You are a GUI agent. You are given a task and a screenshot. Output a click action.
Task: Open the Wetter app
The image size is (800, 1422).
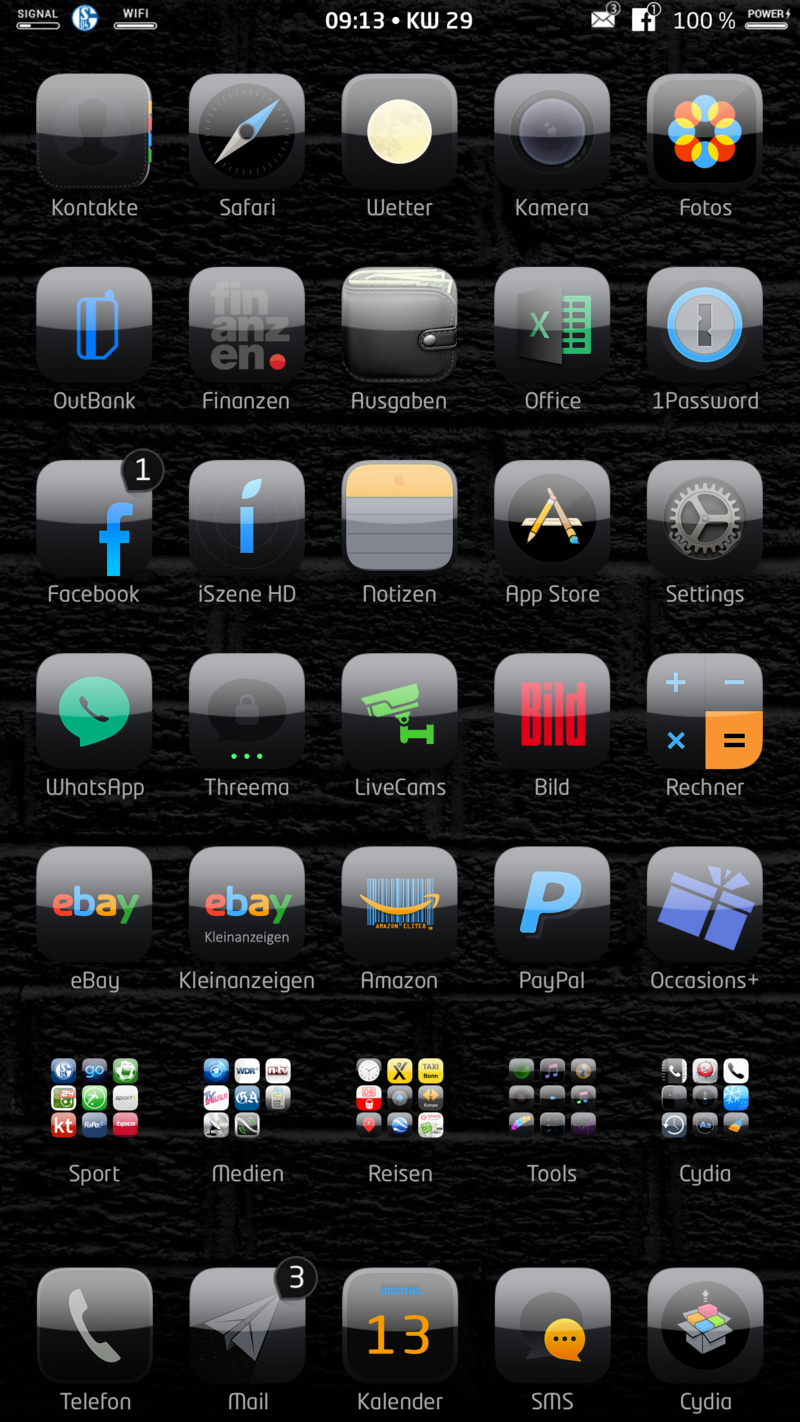(399, 132)
